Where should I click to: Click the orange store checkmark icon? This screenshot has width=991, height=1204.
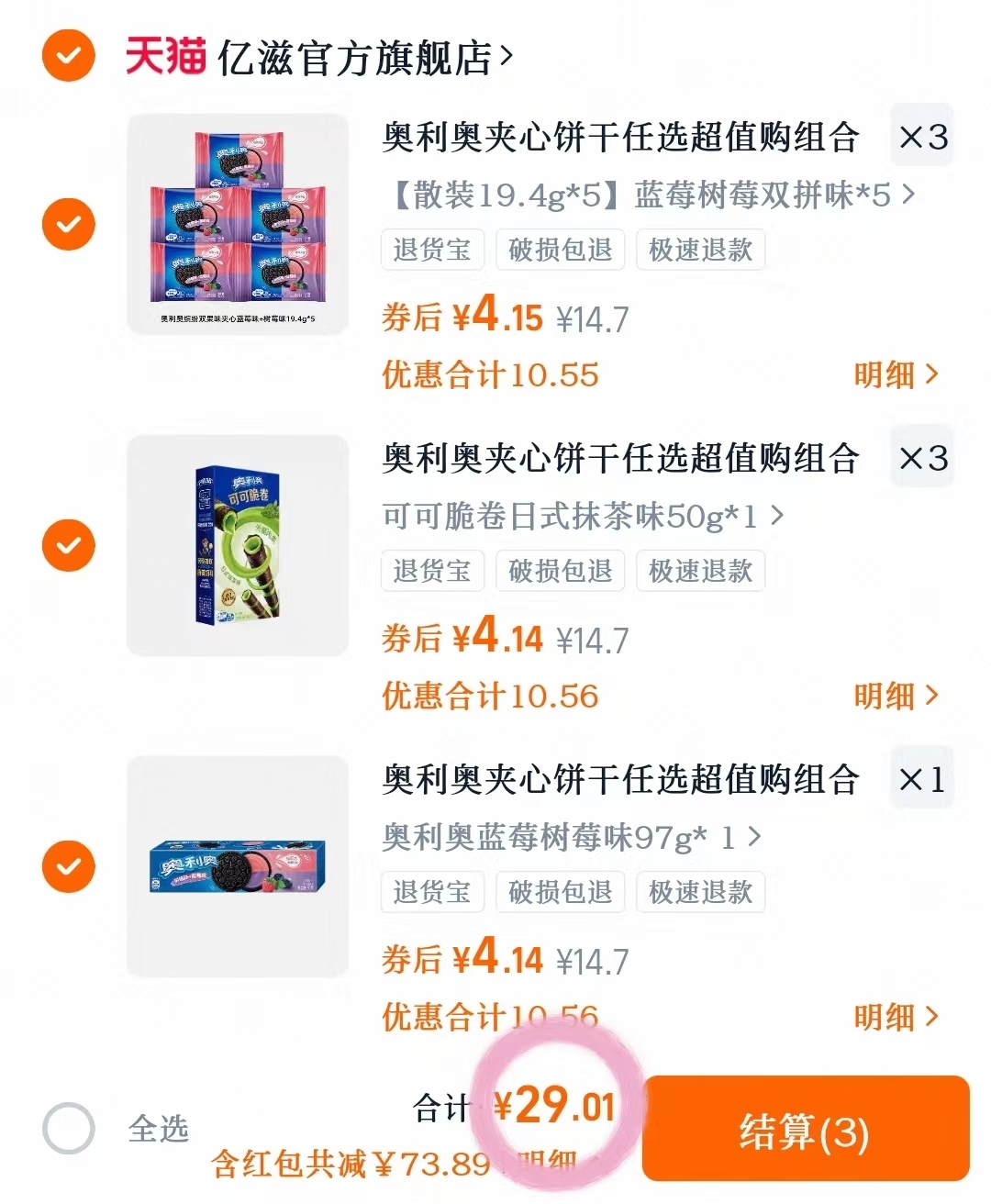pos(68,57)
